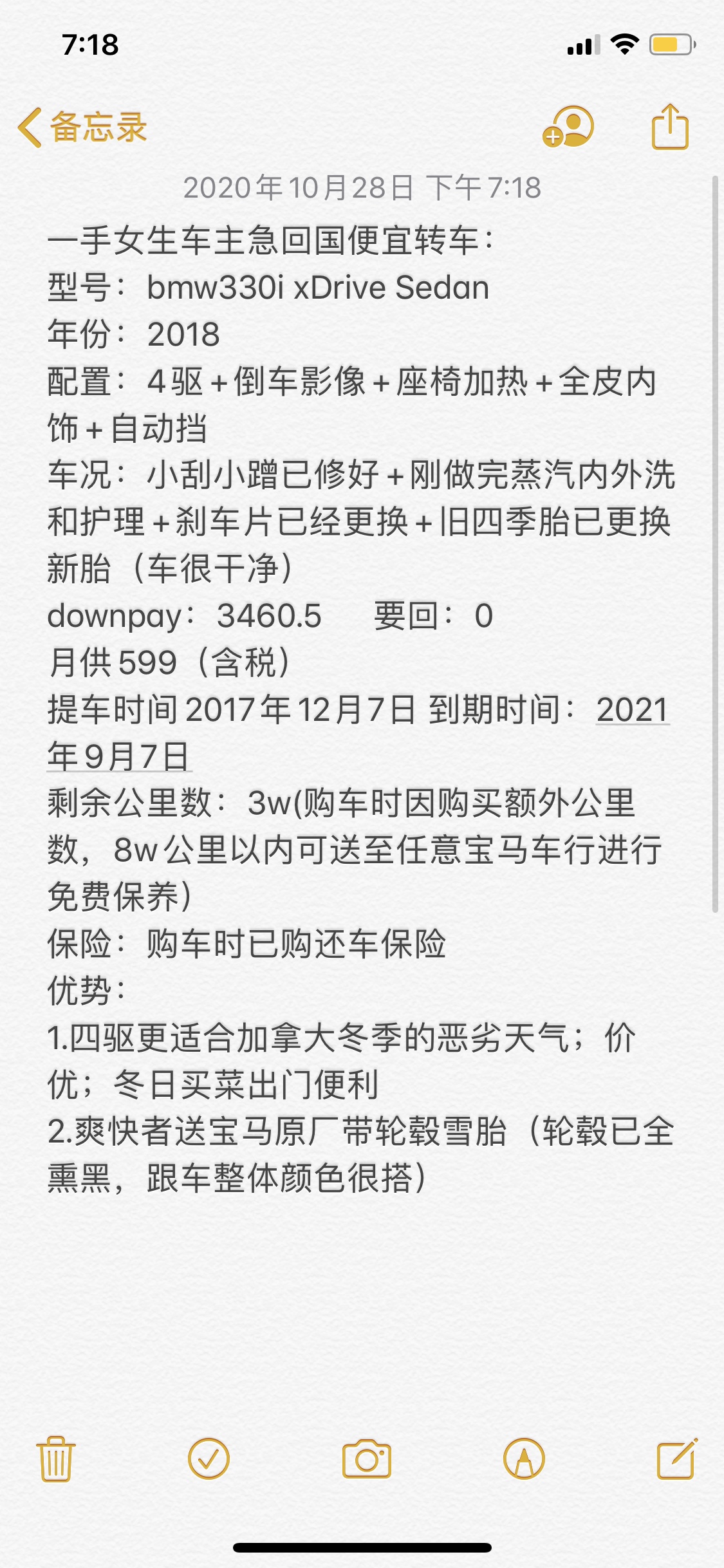The height and width of the screenshot is (1568, 724).
Task: Open the underlined date 2021年9月7日
Action: (x=633, y=710)
